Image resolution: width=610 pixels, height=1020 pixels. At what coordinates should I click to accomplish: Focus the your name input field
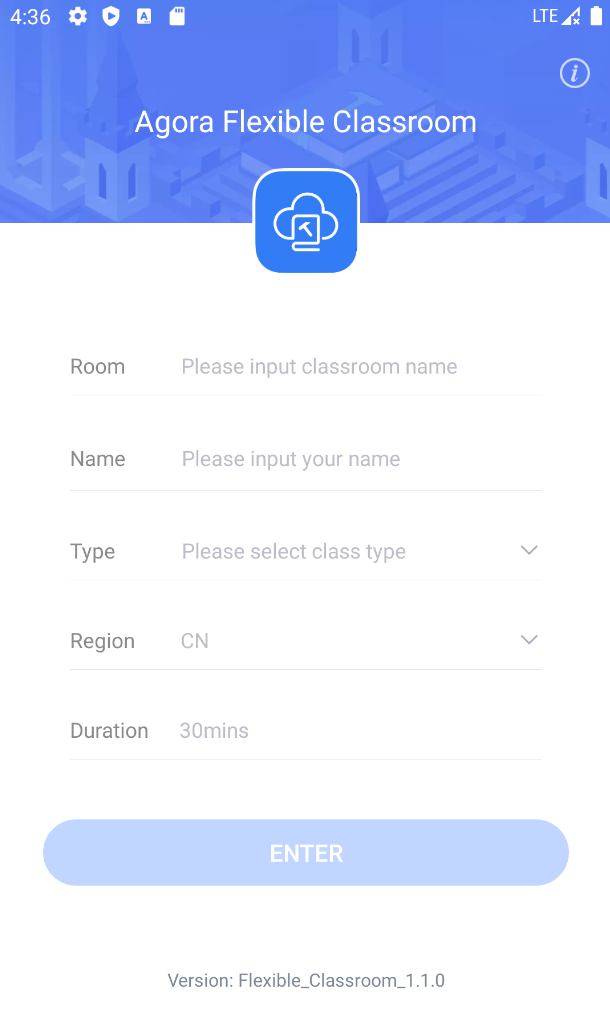coord(361,459)
